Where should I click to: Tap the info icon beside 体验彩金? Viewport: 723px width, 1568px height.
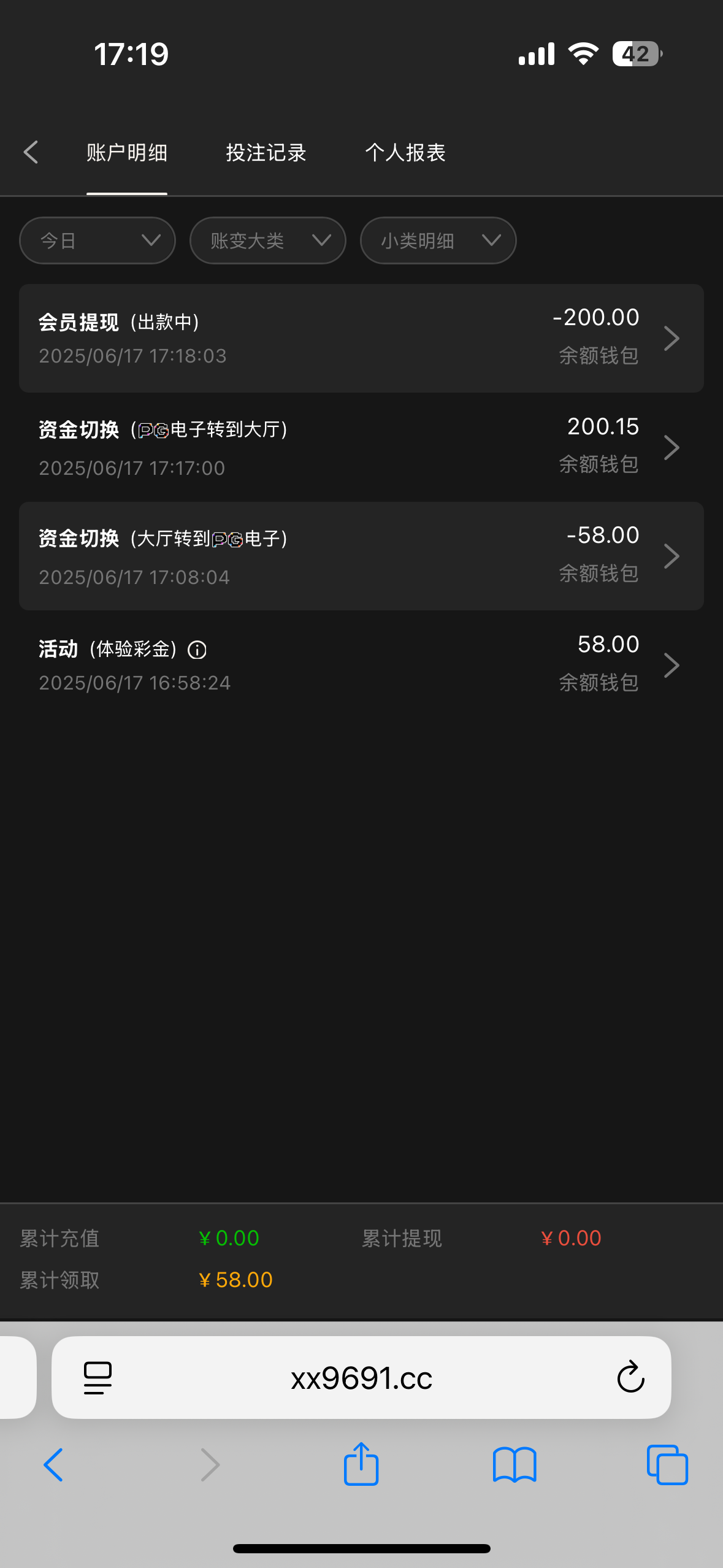pos(197,650)
